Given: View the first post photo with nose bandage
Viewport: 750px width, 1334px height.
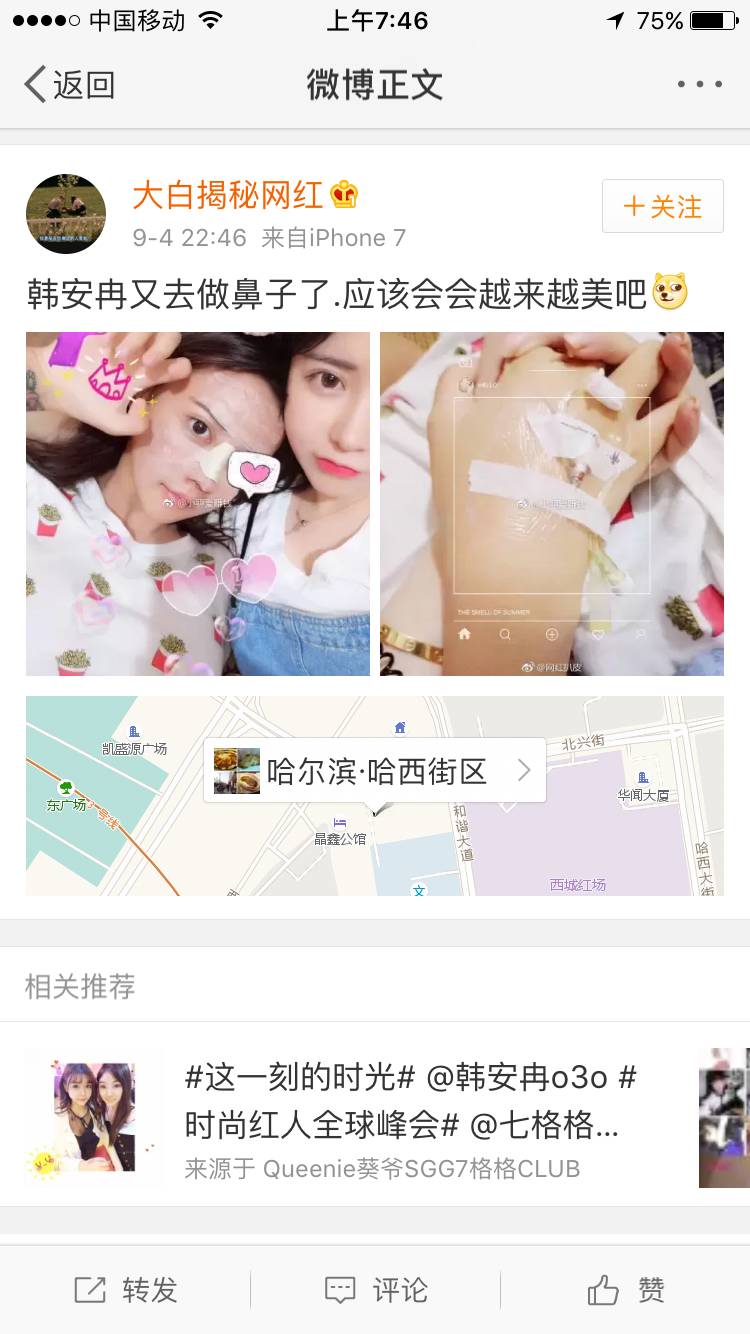Looking at the screenshot, I should pyautogui.click(x=198, y=504).
